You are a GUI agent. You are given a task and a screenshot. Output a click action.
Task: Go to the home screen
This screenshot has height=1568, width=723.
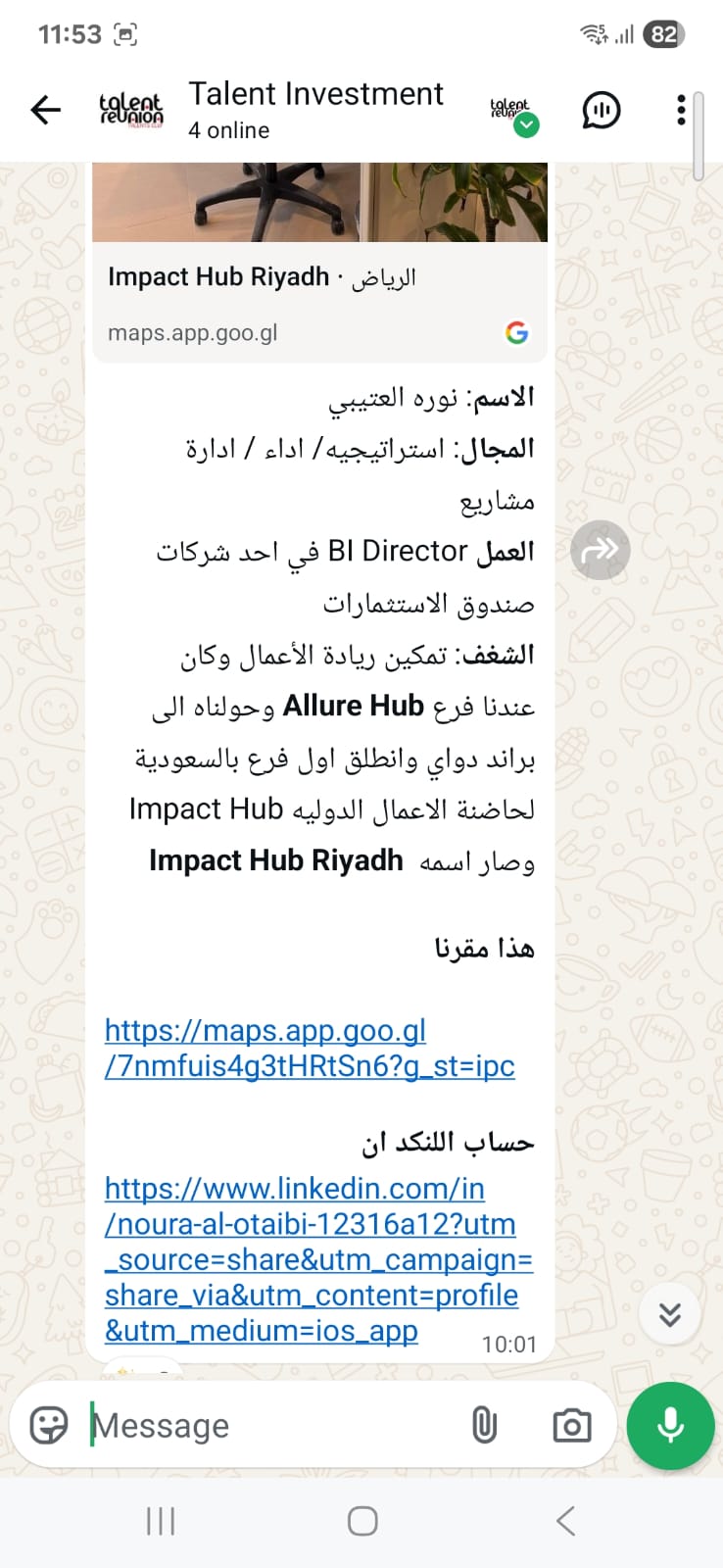362,1521
